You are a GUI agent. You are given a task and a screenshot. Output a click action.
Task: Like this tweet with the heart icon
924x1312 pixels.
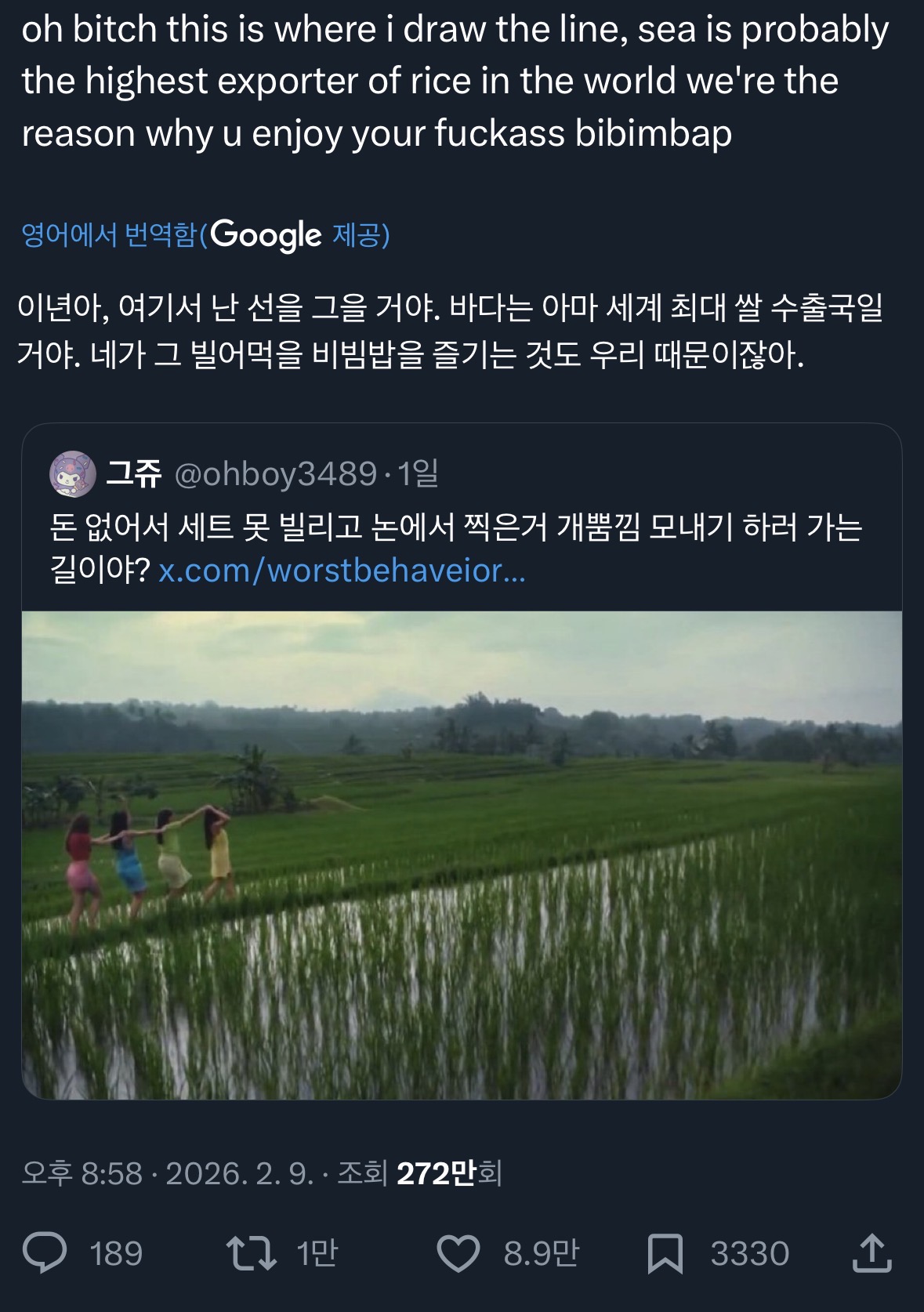click(x=458, y=1252)
